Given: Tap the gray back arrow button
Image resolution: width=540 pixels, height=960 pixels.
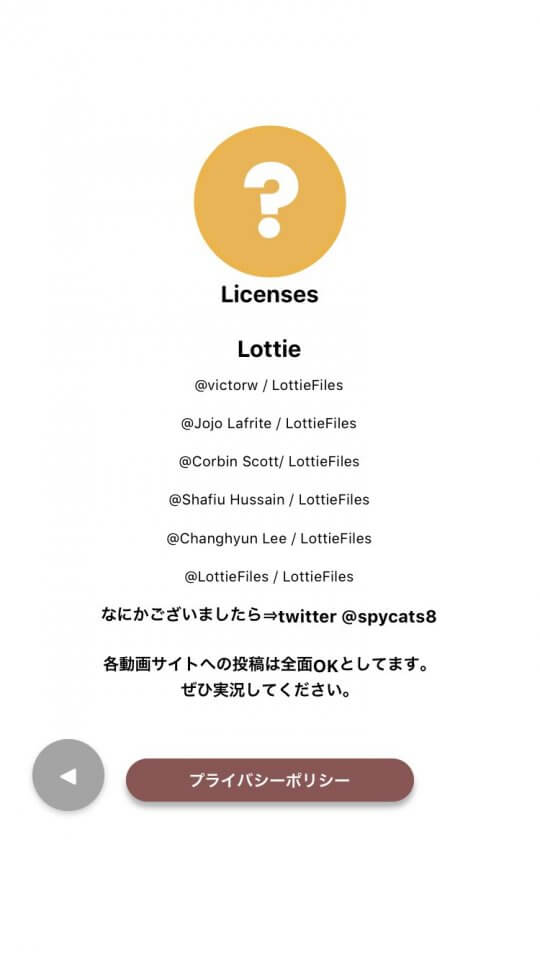Looking at the screenshot, I should pyautogui.click(x=69, y=775).
